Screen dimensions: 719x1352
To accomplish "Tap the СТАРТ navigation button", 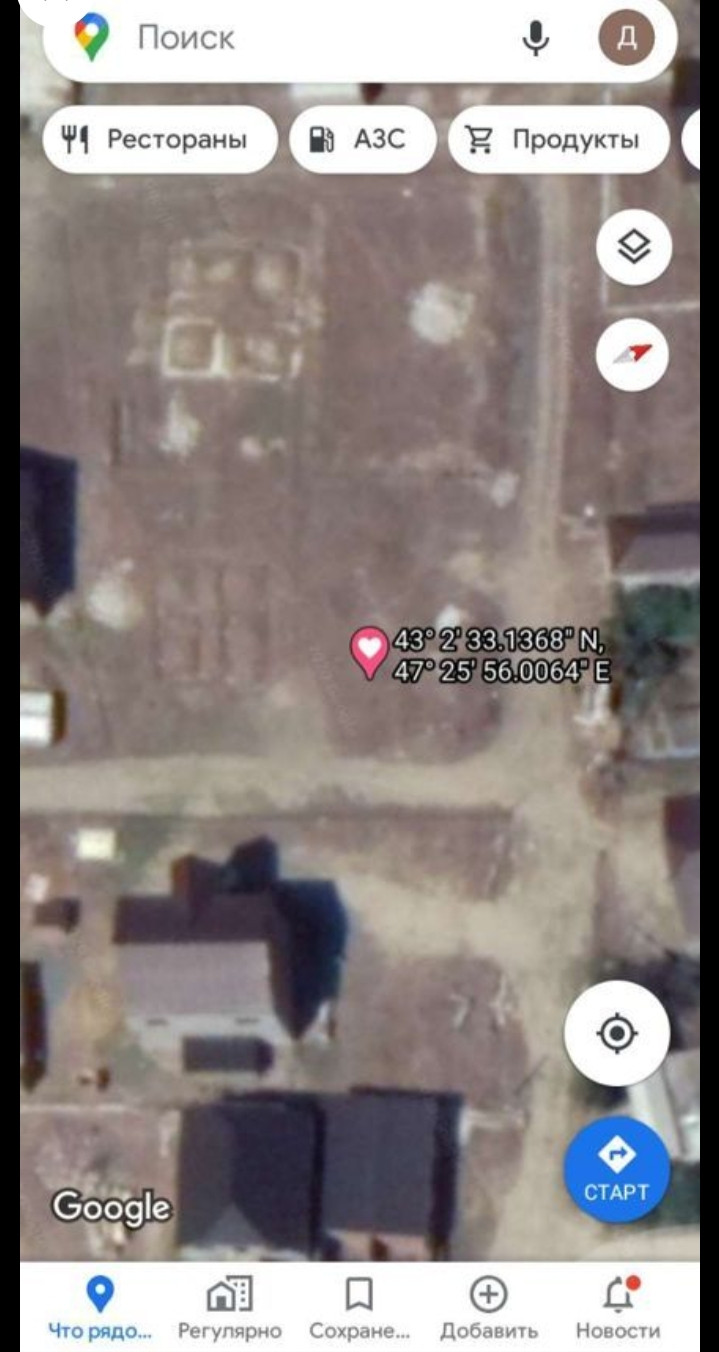I will [x=616, y=1169].
